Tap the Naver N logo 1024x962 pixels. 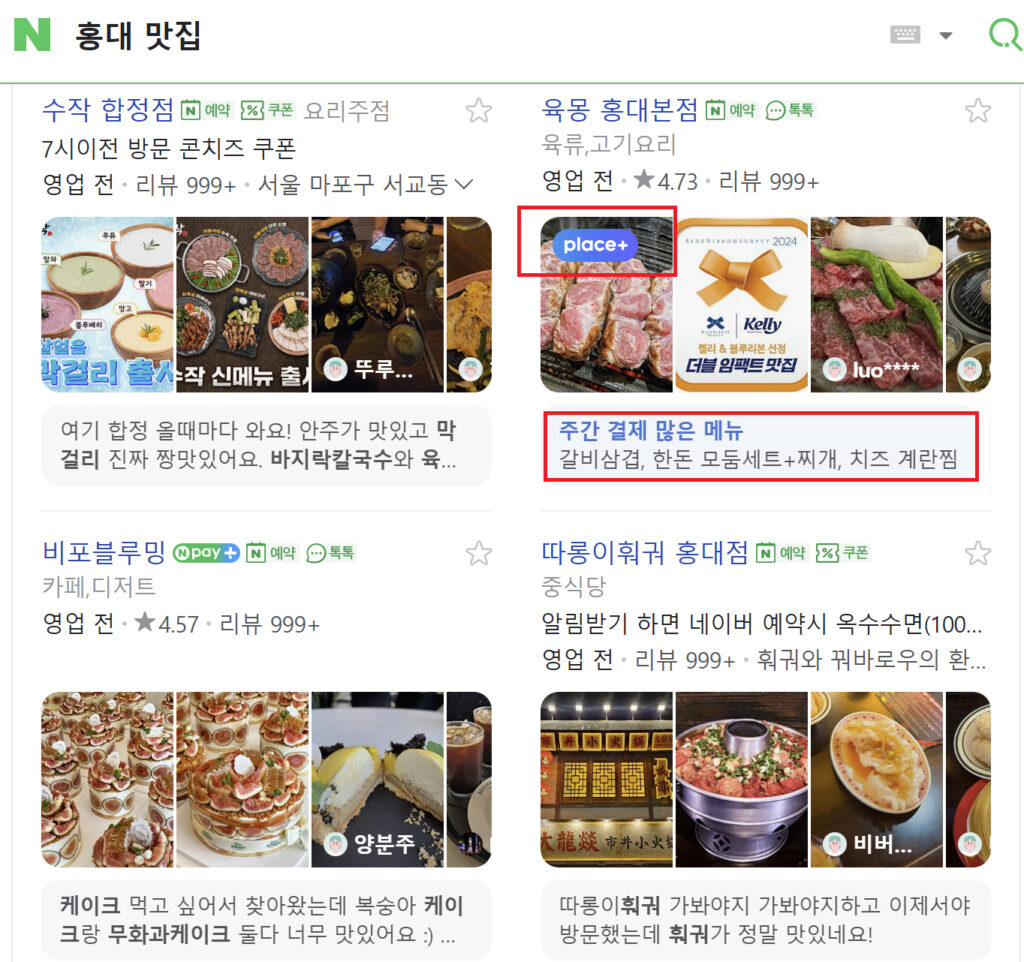(32, 35)
